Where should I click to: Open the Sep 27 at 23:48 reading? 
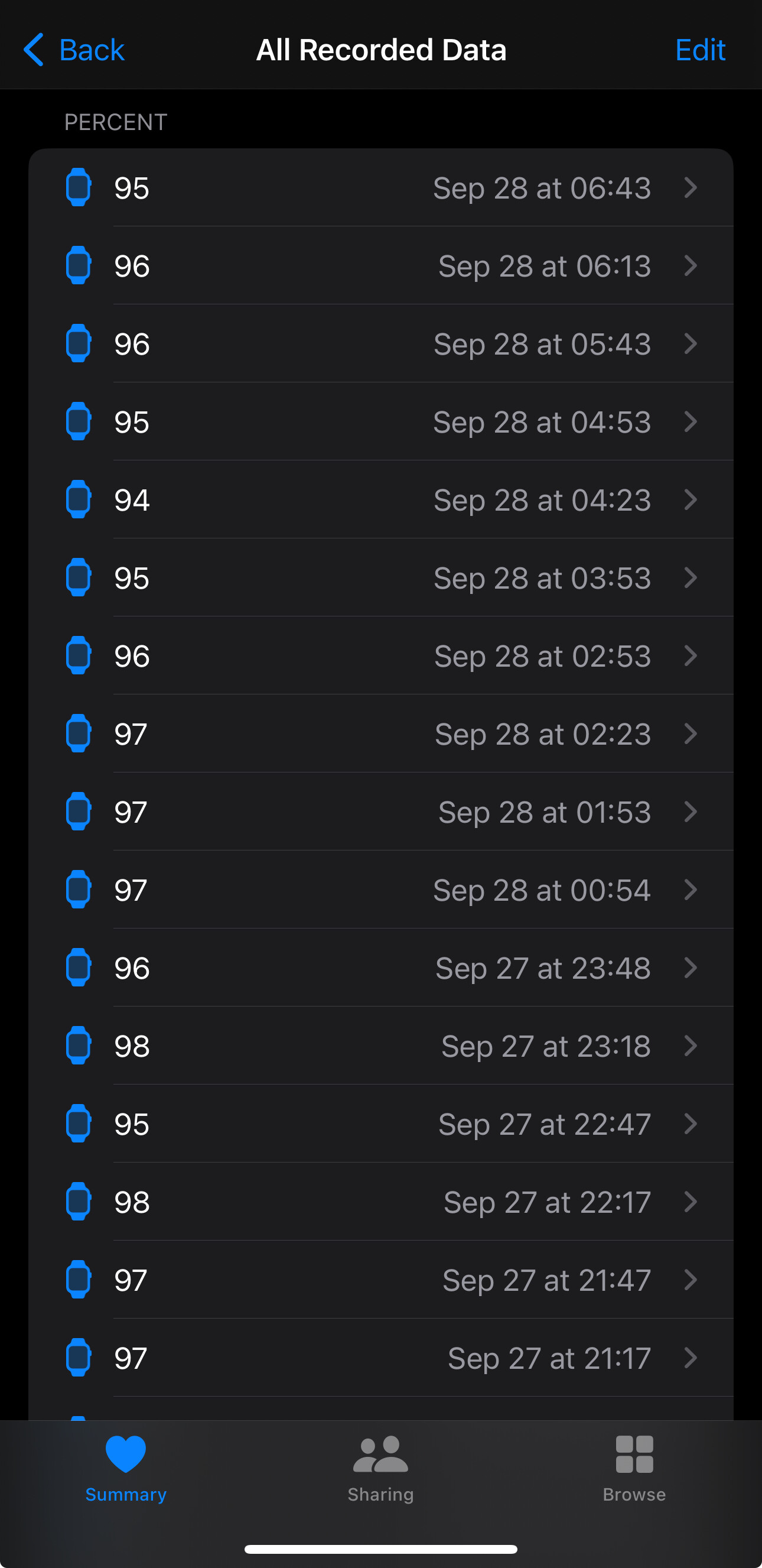coord(380,966)
